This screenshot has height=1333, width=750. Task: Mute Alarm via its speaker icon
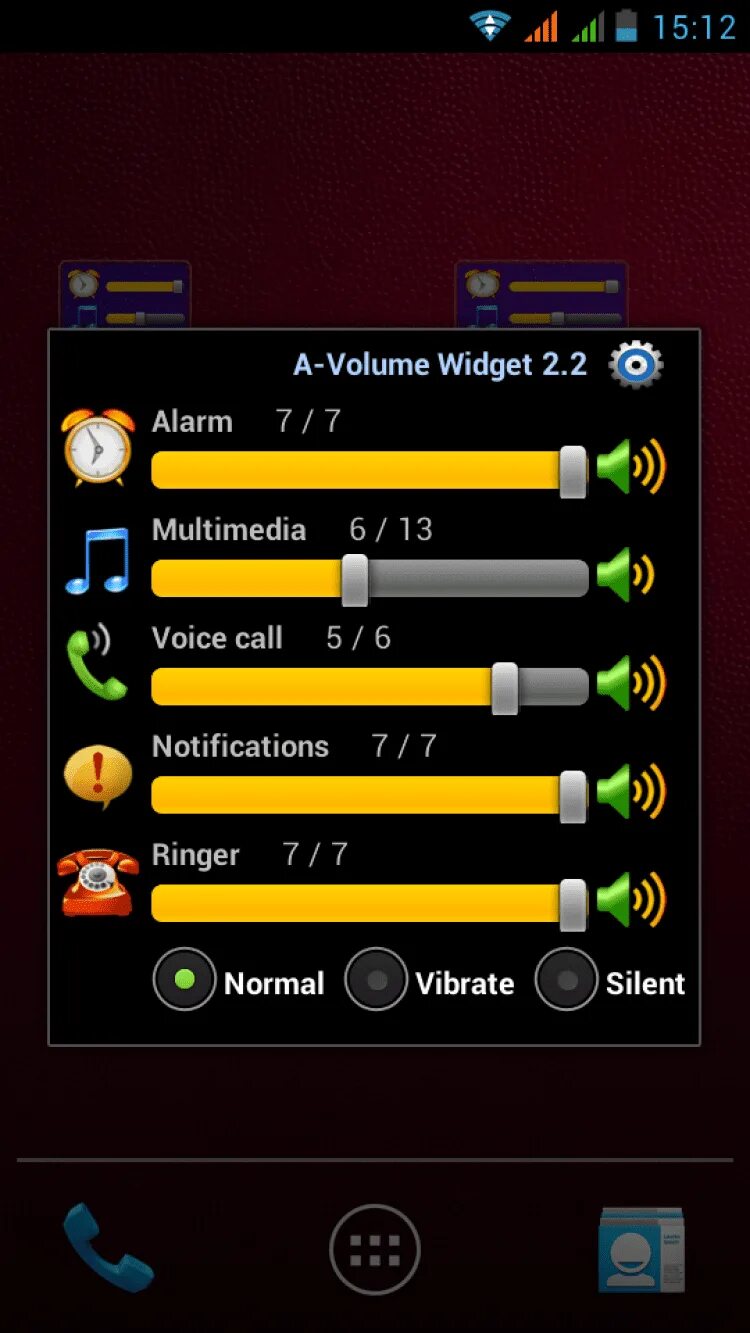(x=631, y=467)
